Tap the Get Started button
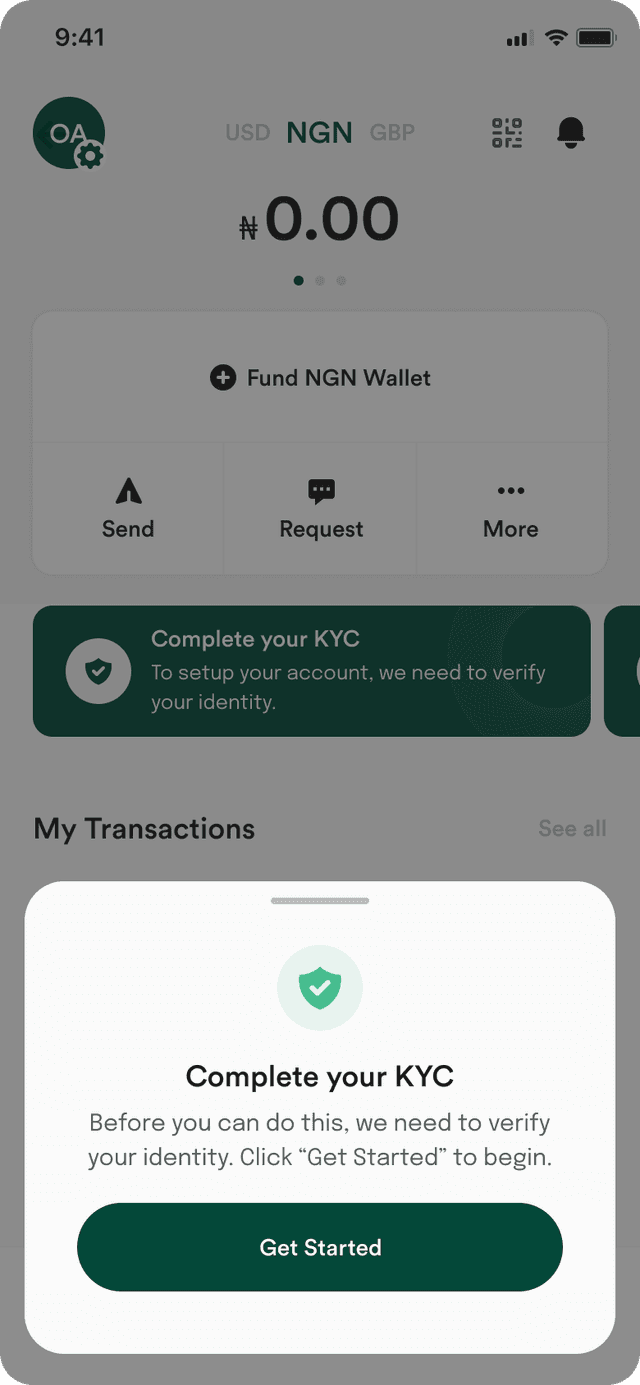 click(320, 1247)
